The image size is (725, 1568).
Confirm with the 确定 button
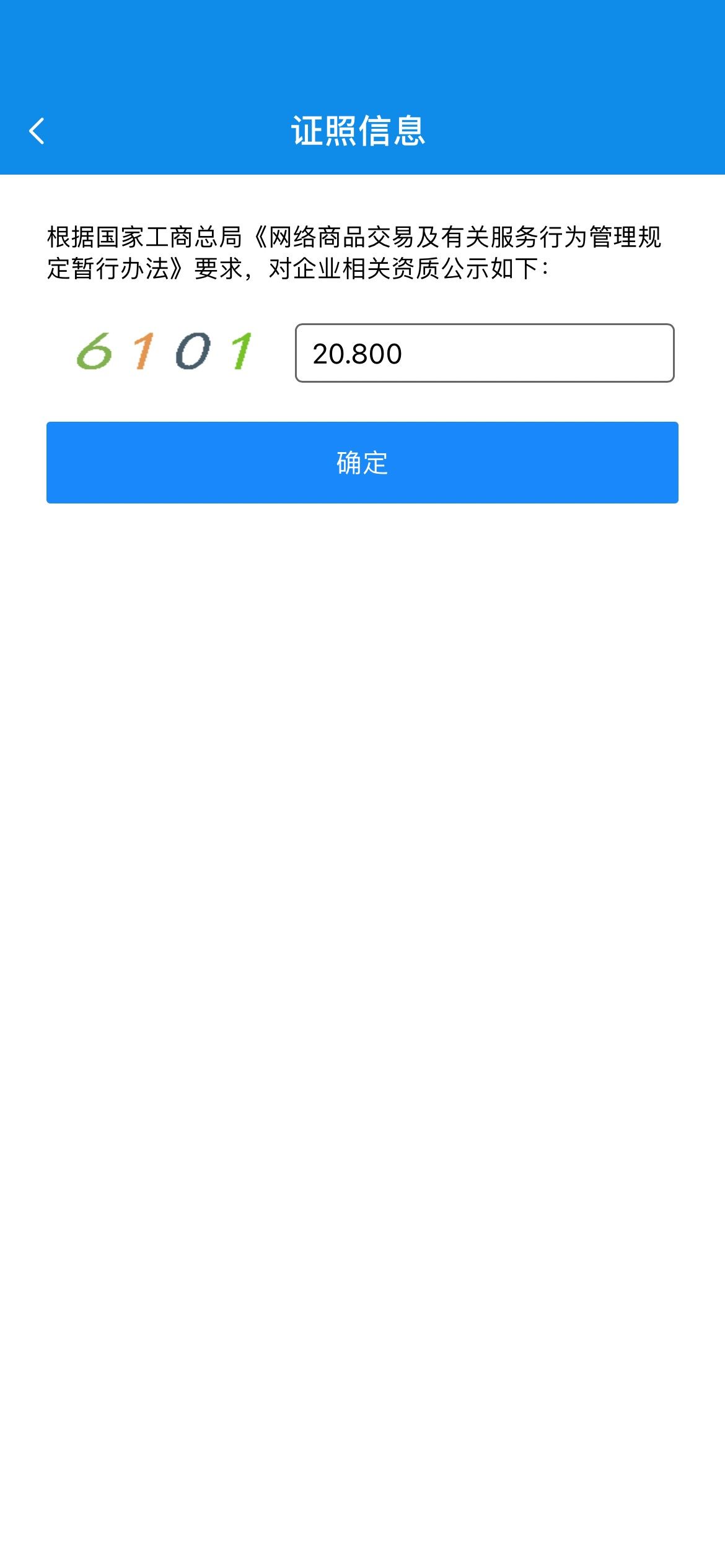362,463
